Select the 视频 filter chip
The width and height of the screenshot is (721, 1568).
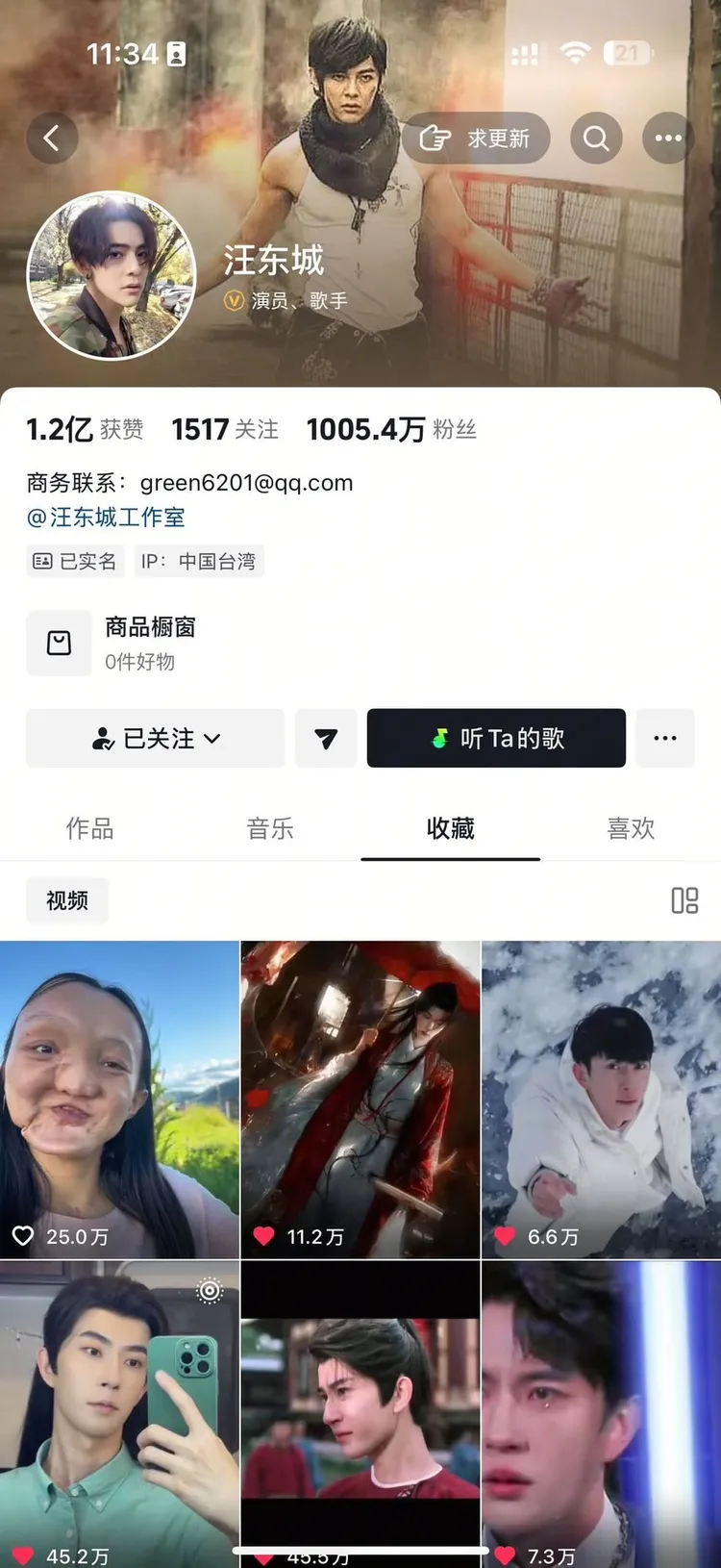66,900
